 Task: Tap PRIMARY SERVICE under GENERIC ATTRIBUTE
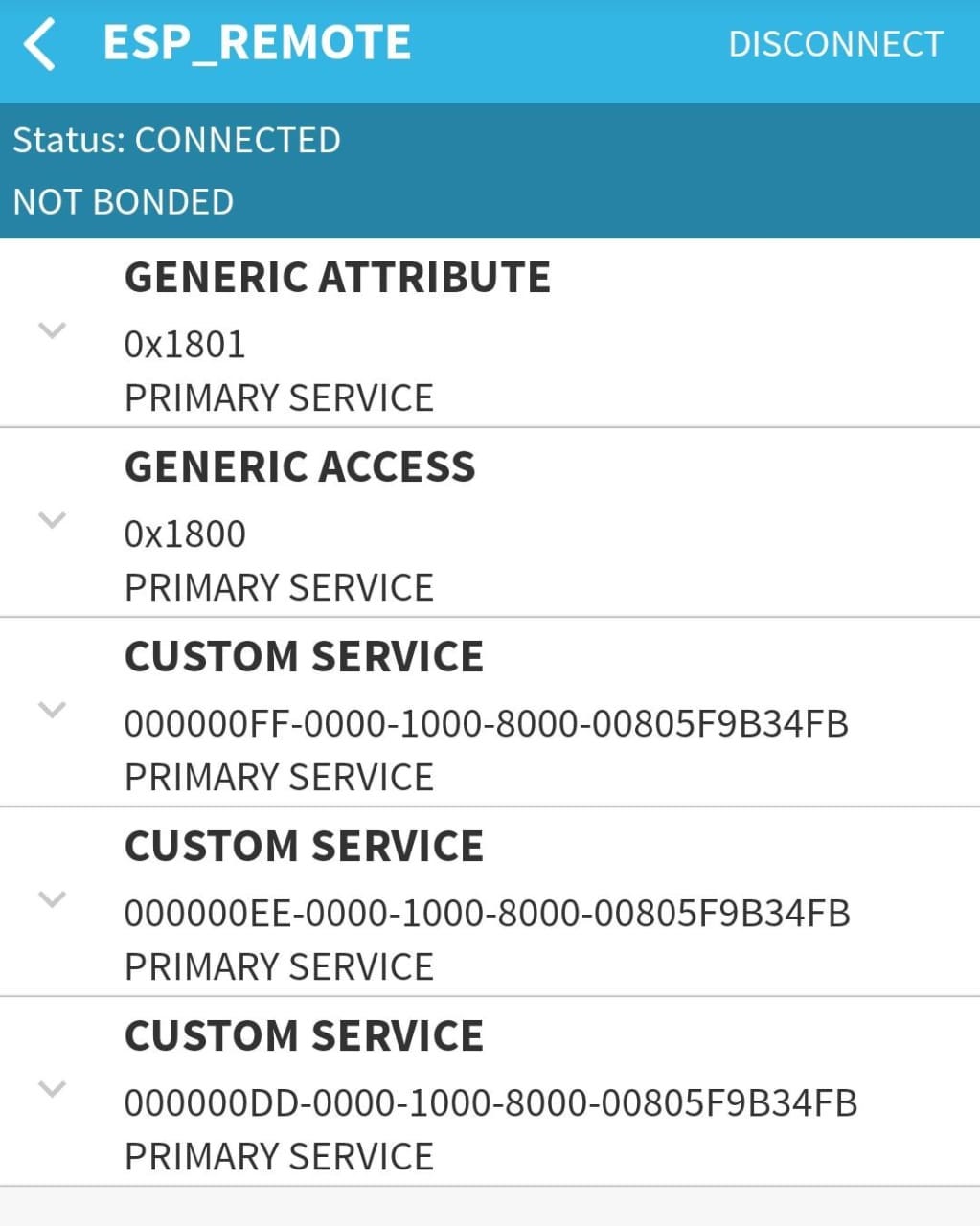[279, 397]
